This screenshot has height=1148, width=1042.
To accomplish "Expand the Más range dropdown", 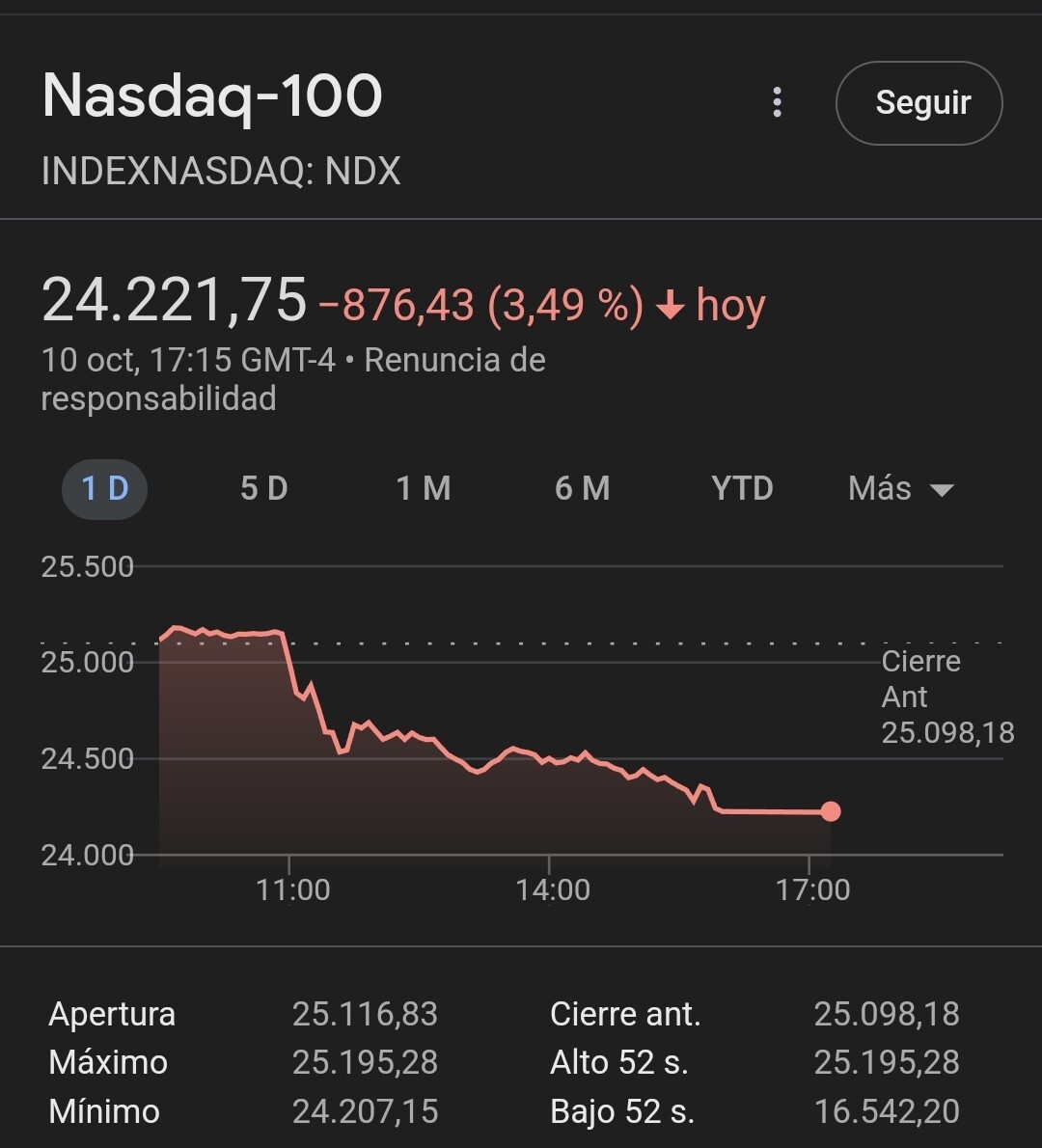I will [x=900, y=488].
